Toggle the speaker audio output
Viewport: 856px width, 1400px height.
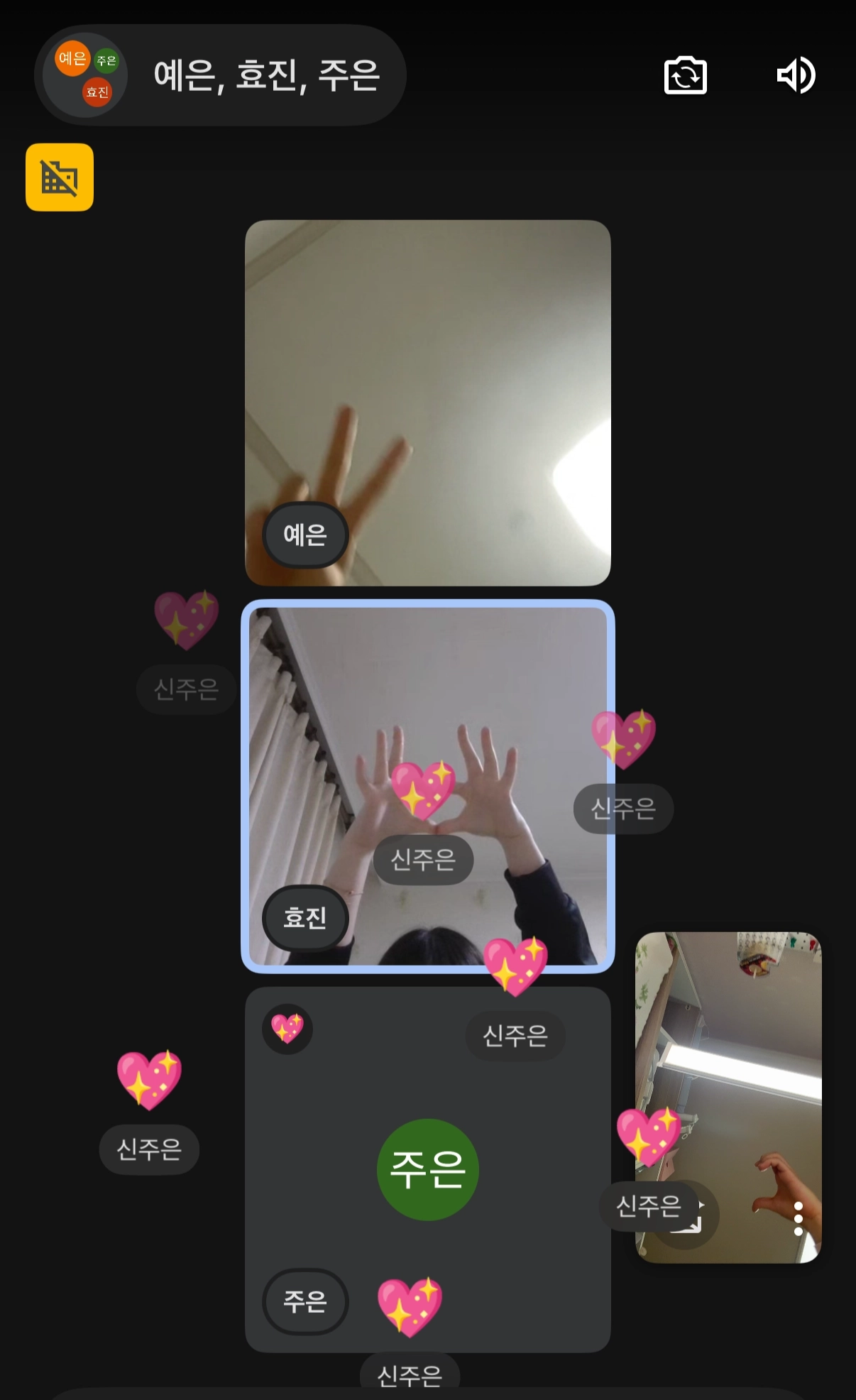796,75
